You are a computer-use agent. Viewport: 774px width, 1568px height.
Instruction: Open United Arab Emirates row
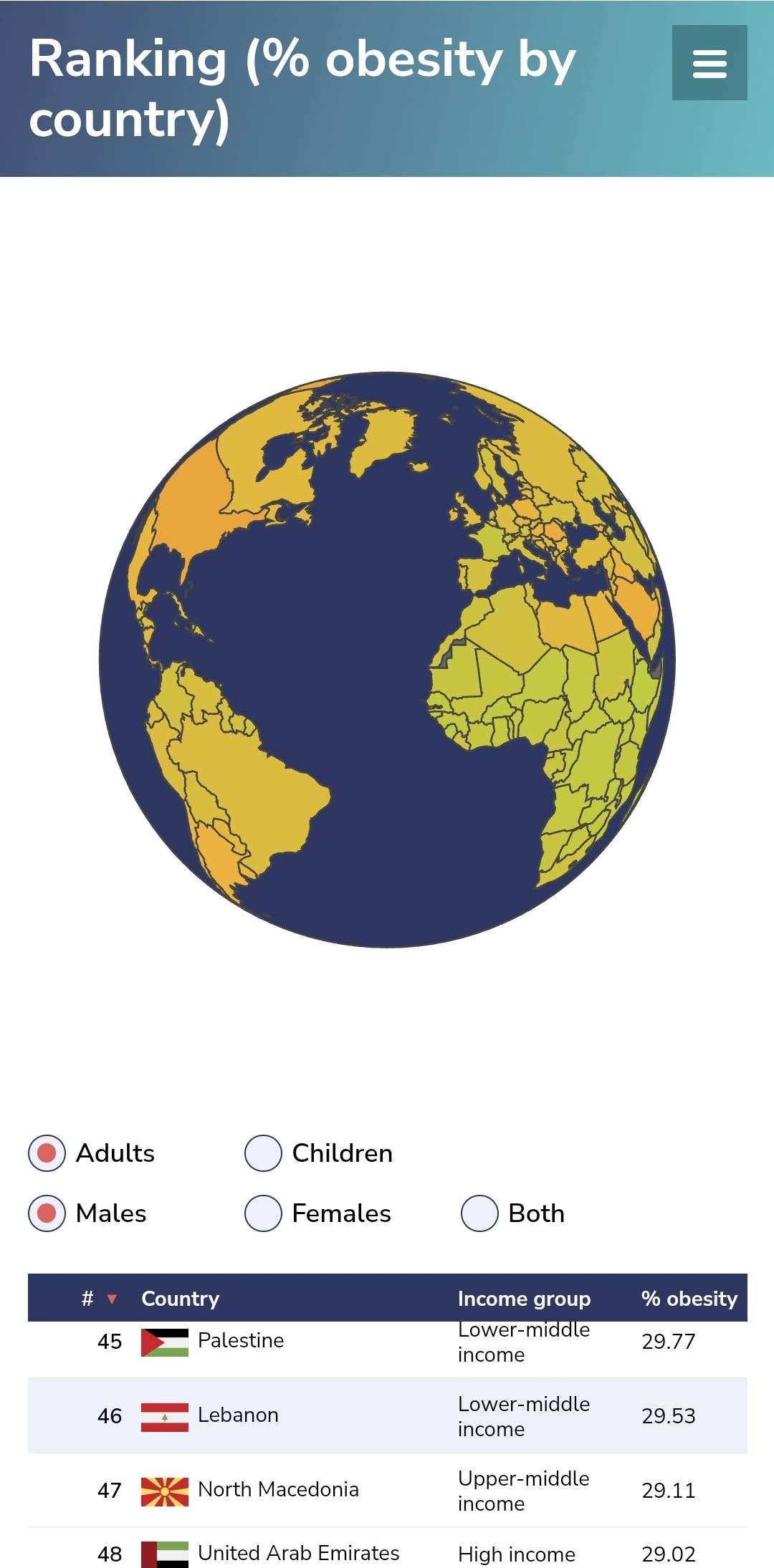click(x=298, y=1553)
